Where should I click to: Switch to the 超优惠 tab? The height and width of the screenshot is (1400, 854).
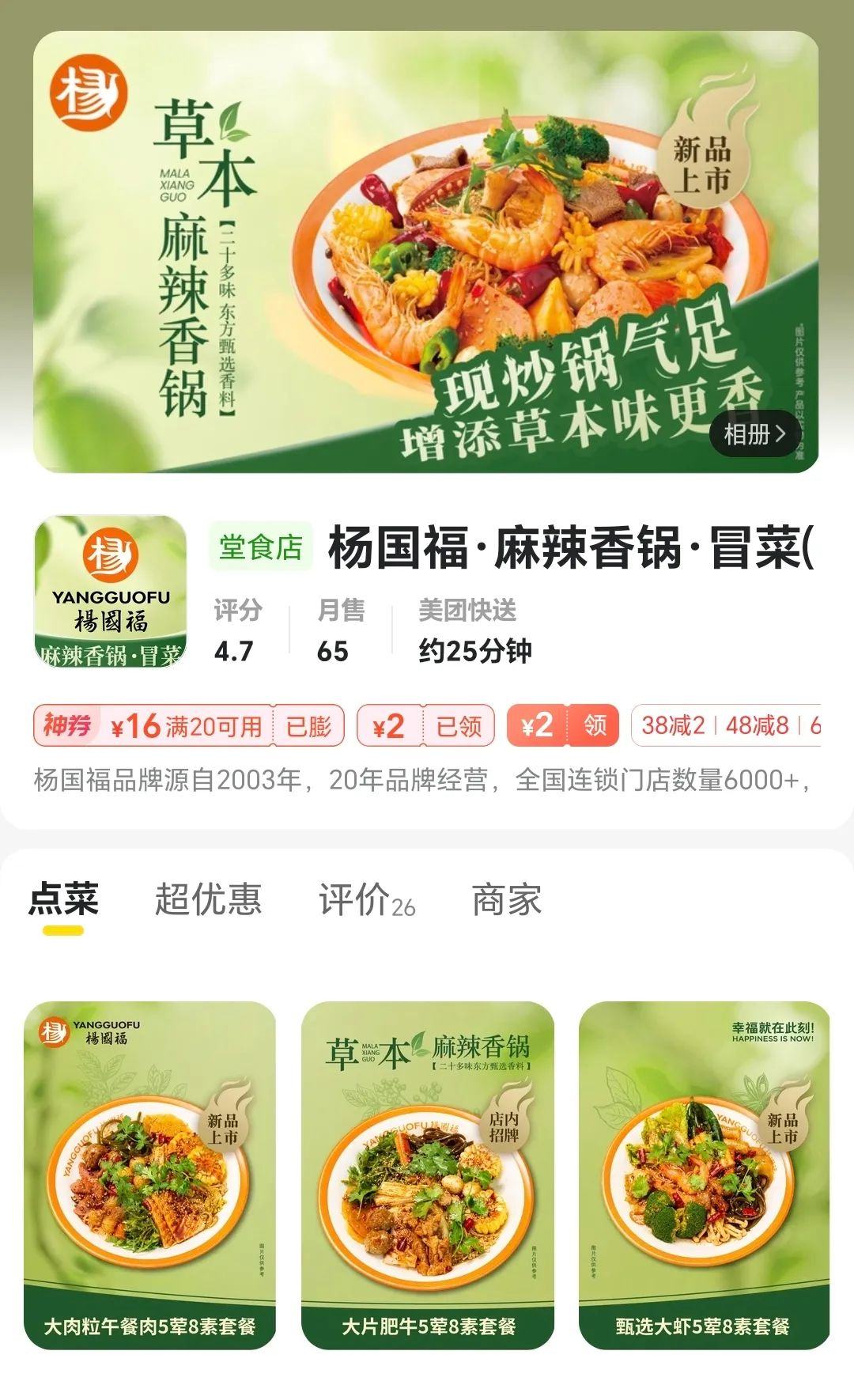pyautogui.click(x=208, y=899)
